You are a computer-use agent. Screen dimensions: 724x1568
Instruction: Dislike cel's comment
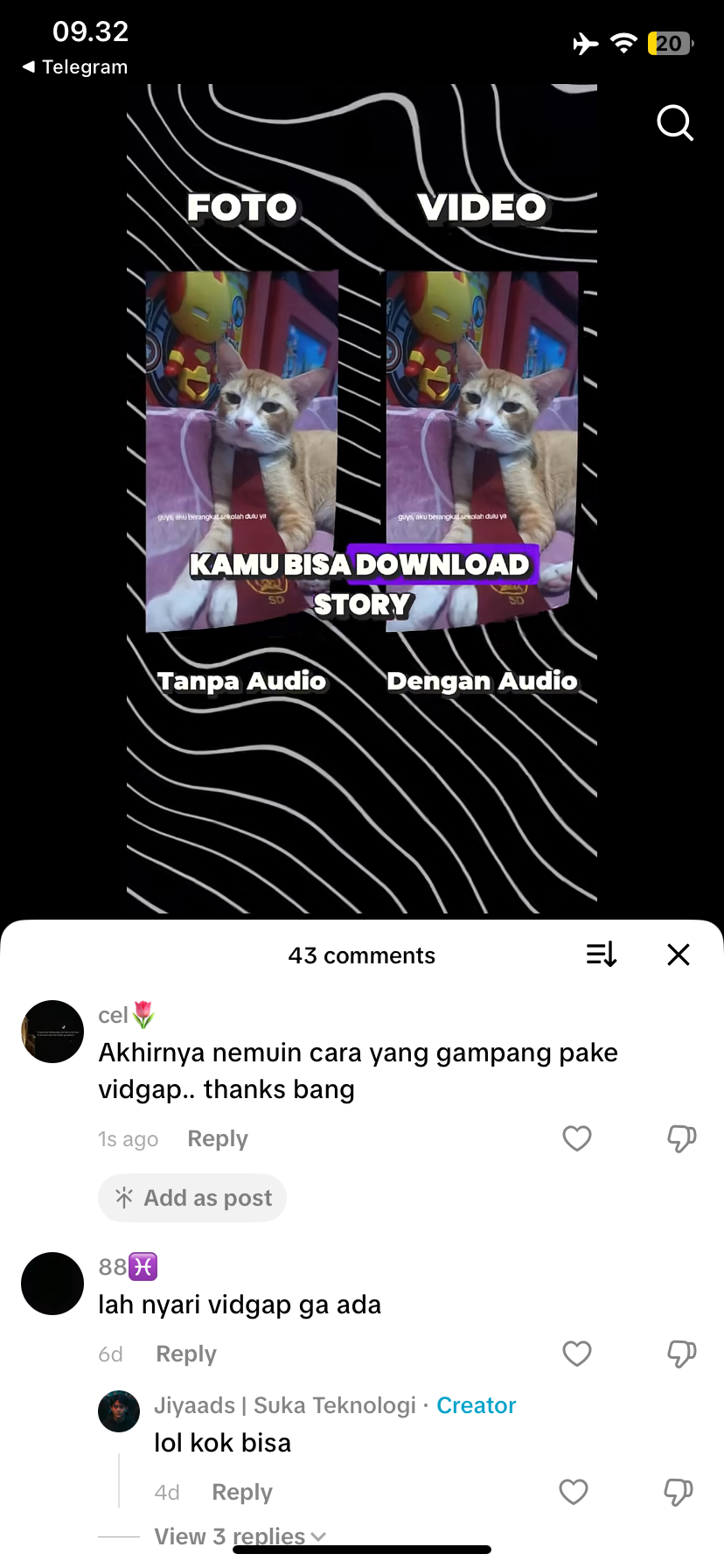[x=681, y=1138]
